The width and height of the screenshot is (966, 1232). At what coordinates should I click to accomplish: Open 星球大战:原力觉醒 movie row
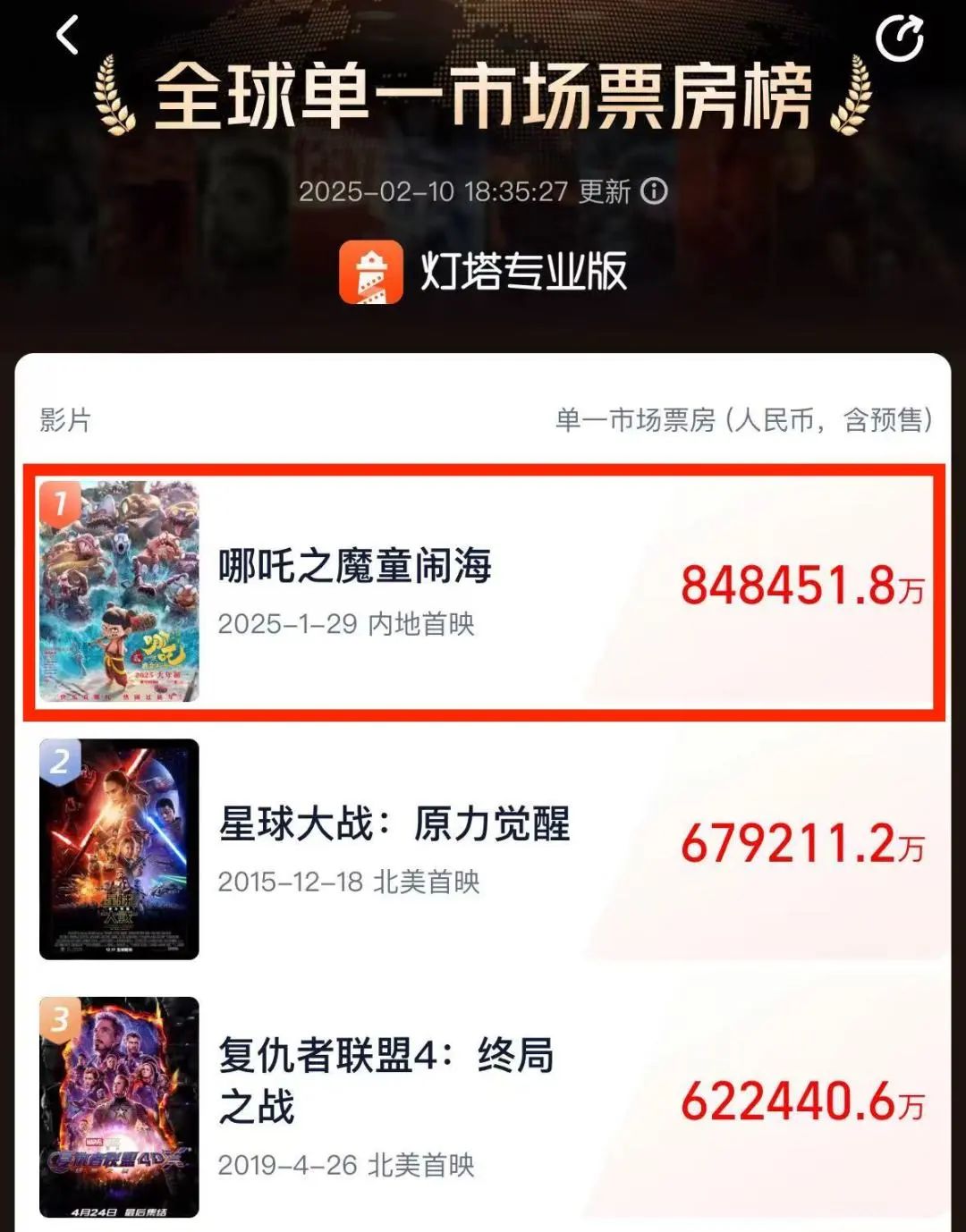pyautogui.click(x=483, y=848)
